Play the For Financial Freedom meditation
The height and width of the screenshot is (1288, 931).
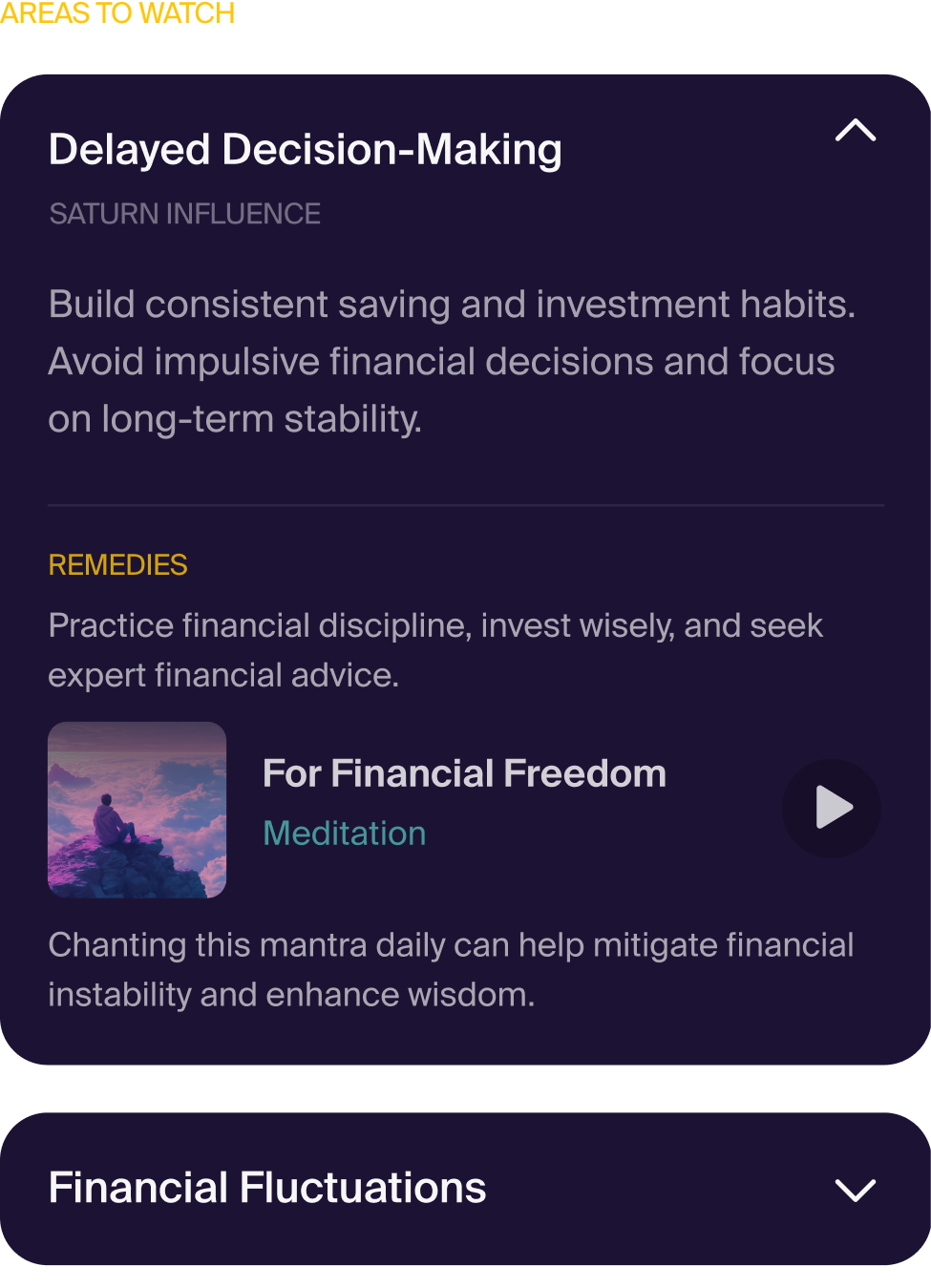(x=831, y=808)
